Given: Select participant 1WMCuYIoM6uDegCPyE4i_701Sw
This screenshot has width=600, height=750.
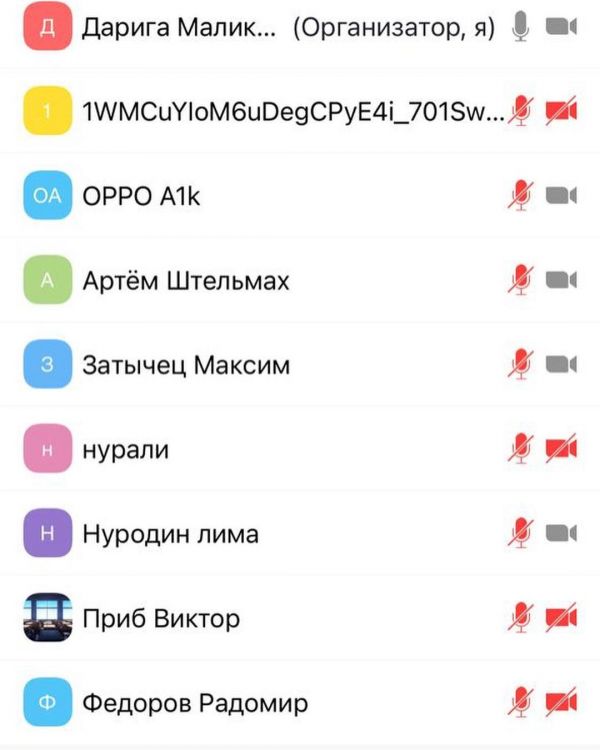Looking at the screenshot, I should (290, 113).
